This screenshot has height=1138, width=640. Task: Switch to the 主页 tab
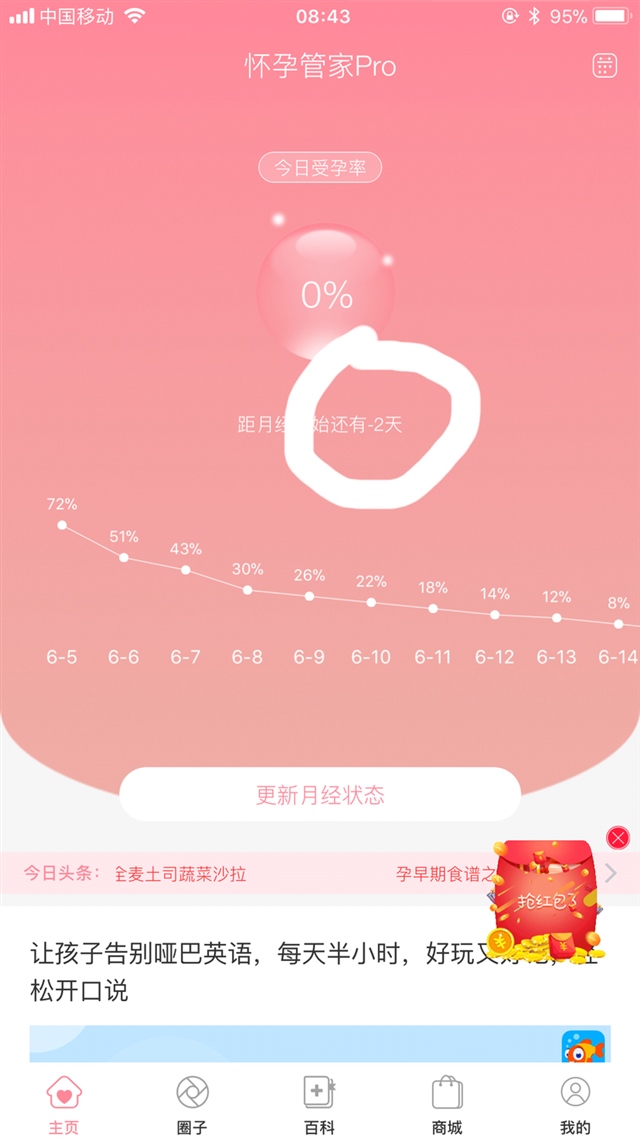click(63, 1104)
